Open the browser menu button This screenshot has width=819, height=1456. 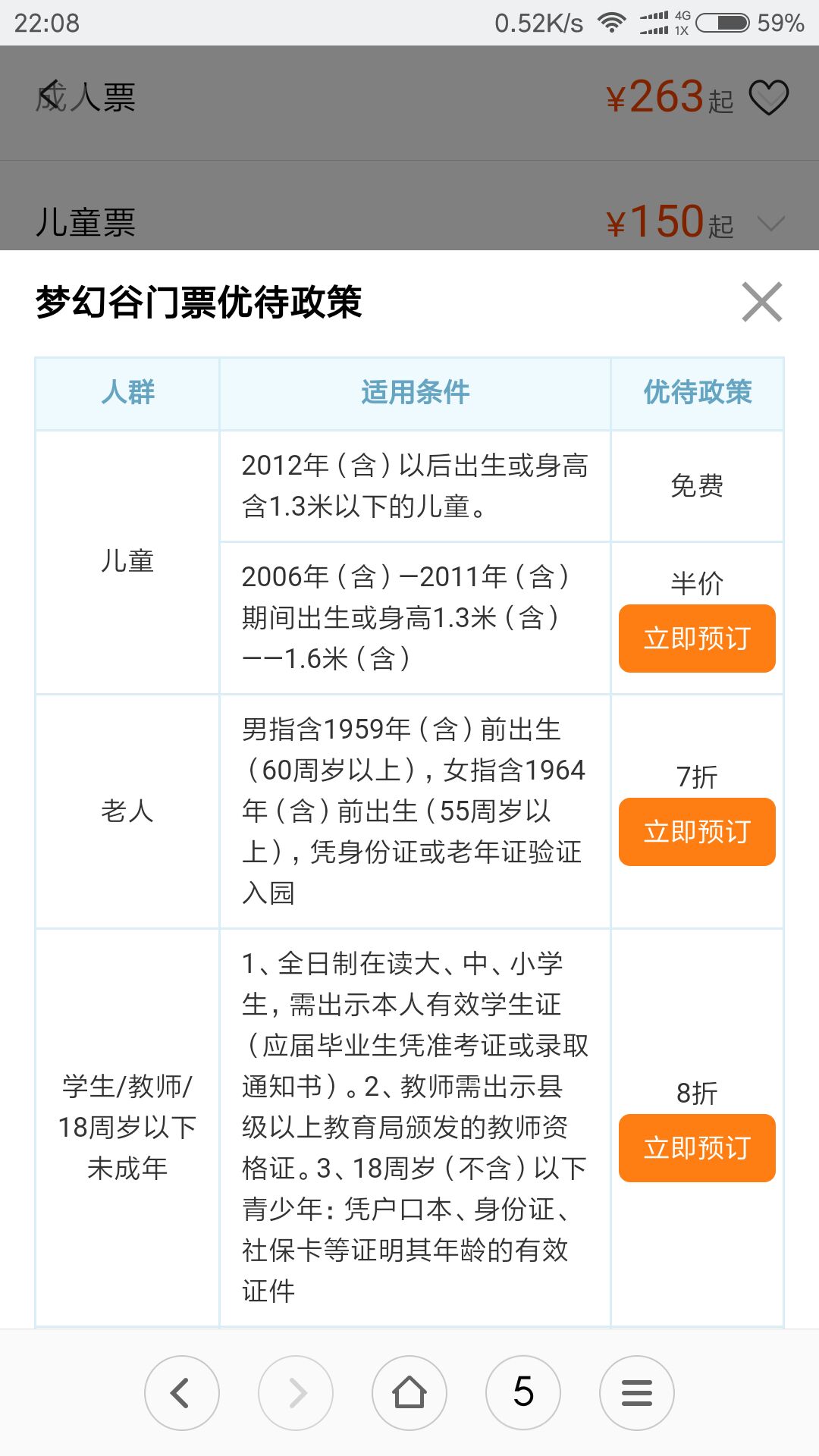pos(637,1393)
